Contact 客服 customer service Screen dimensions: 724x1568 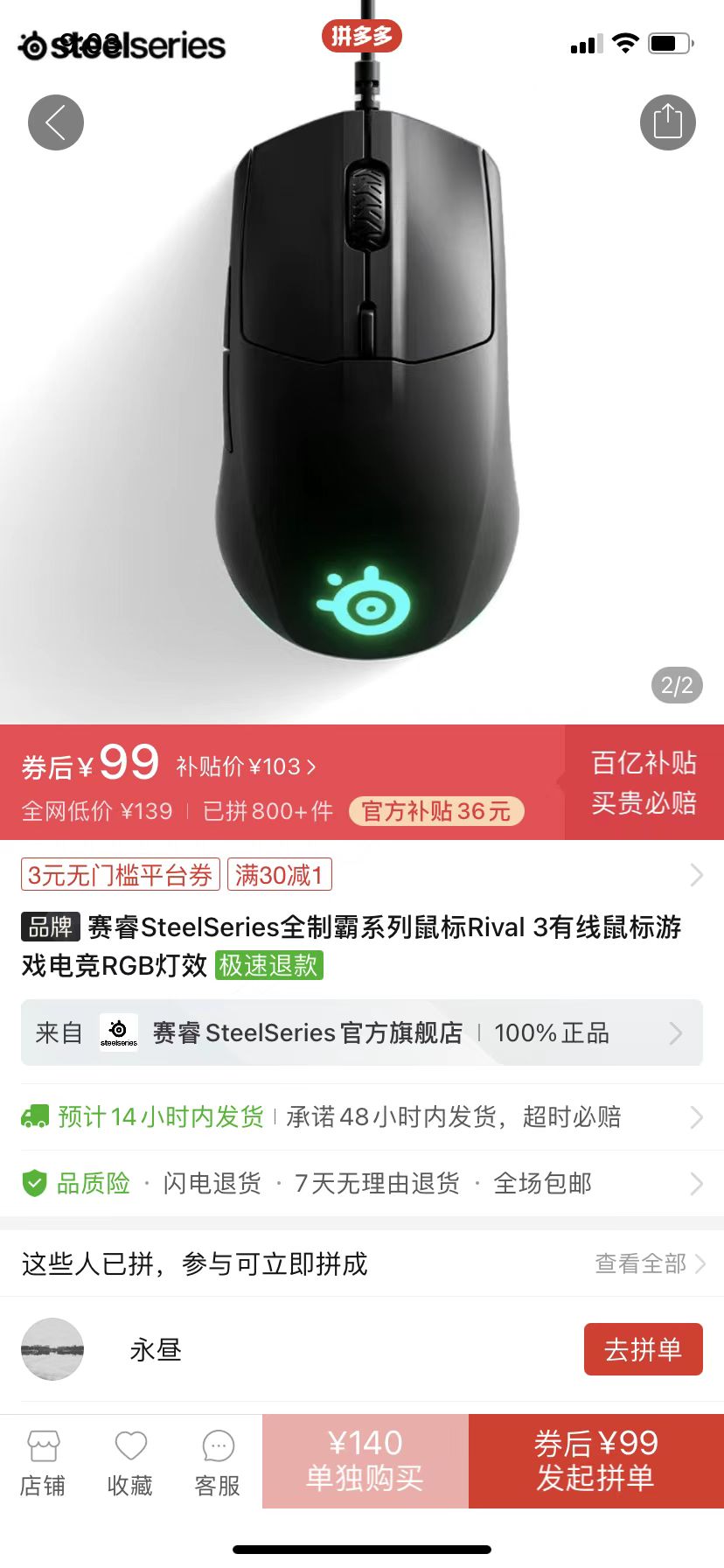(x=218, y=1463)
